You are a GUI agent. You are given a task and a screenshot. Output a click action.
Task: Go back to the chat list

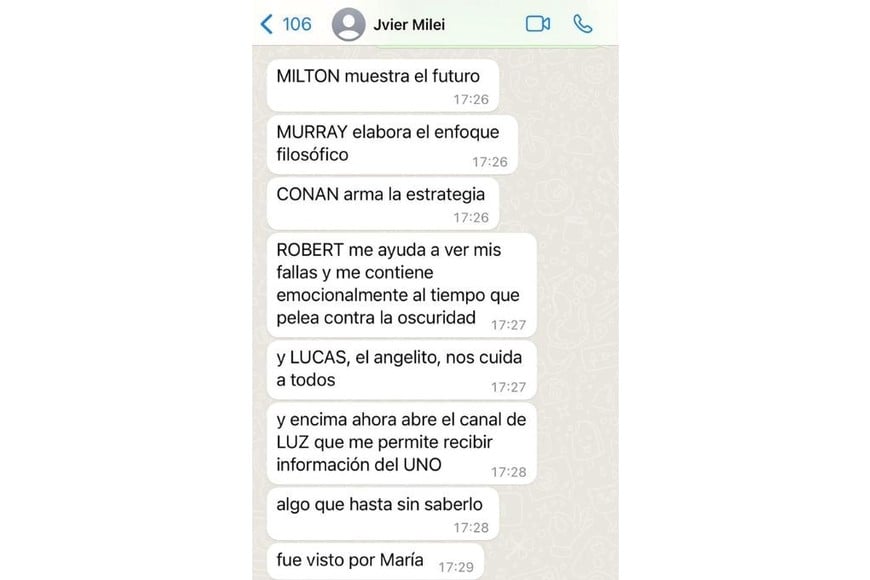284,24
